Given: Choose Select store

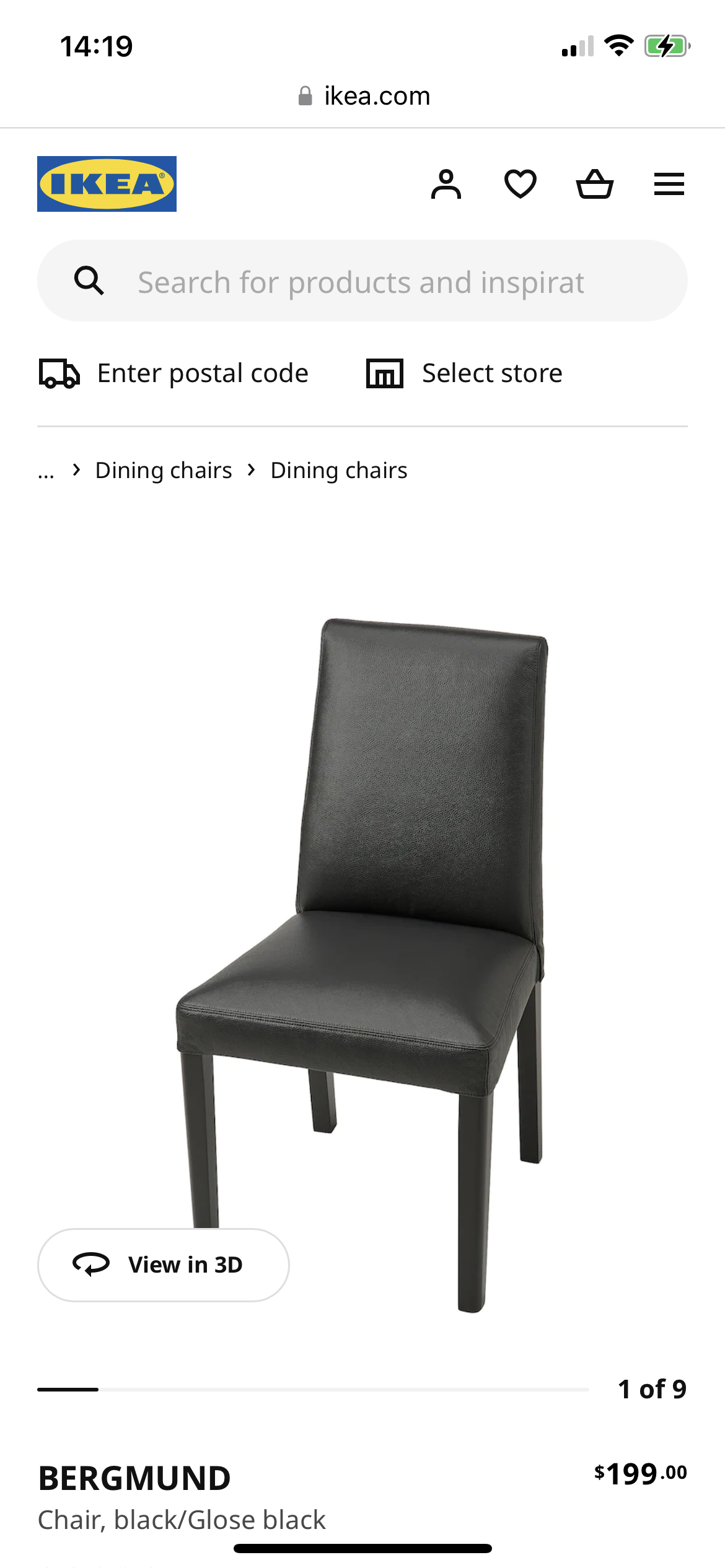Looking at the screenshot, I should pyautogui.click(x=464, y=373).
